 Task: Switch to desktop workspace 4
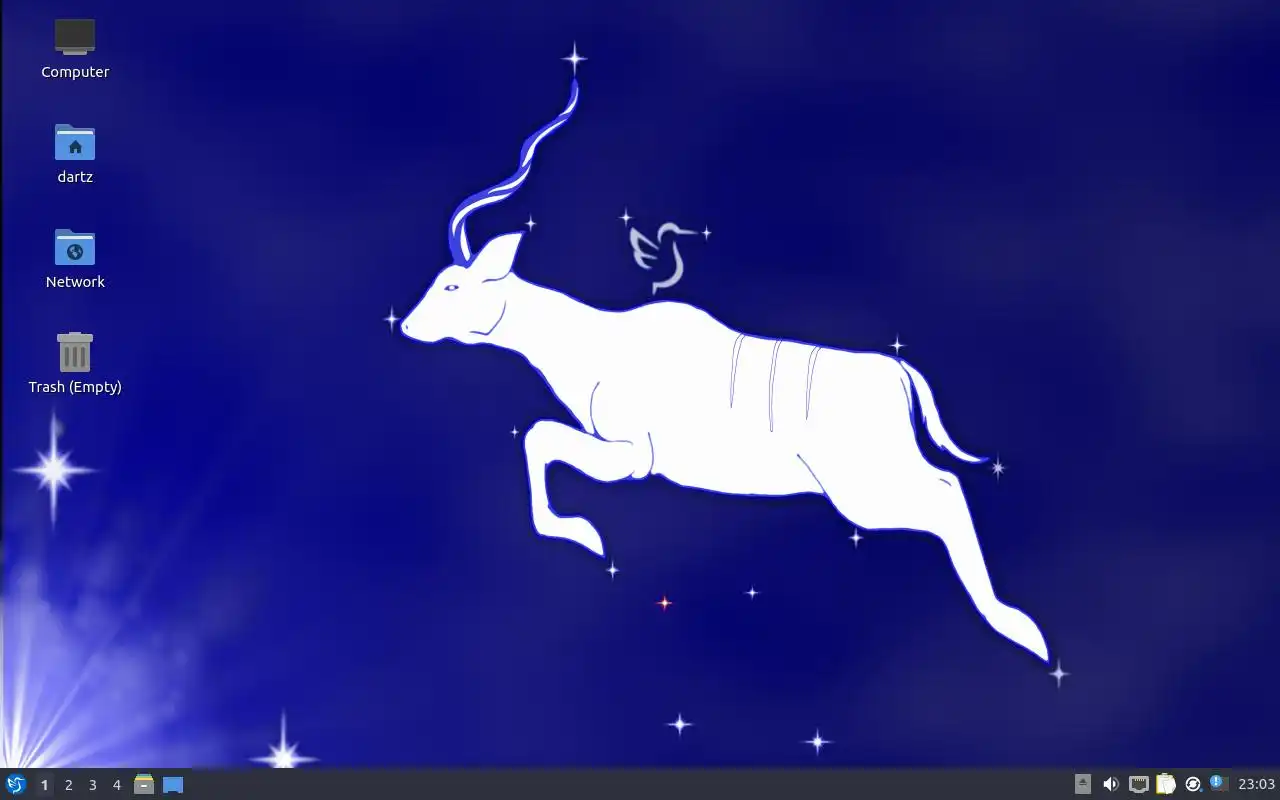[116, 785]
